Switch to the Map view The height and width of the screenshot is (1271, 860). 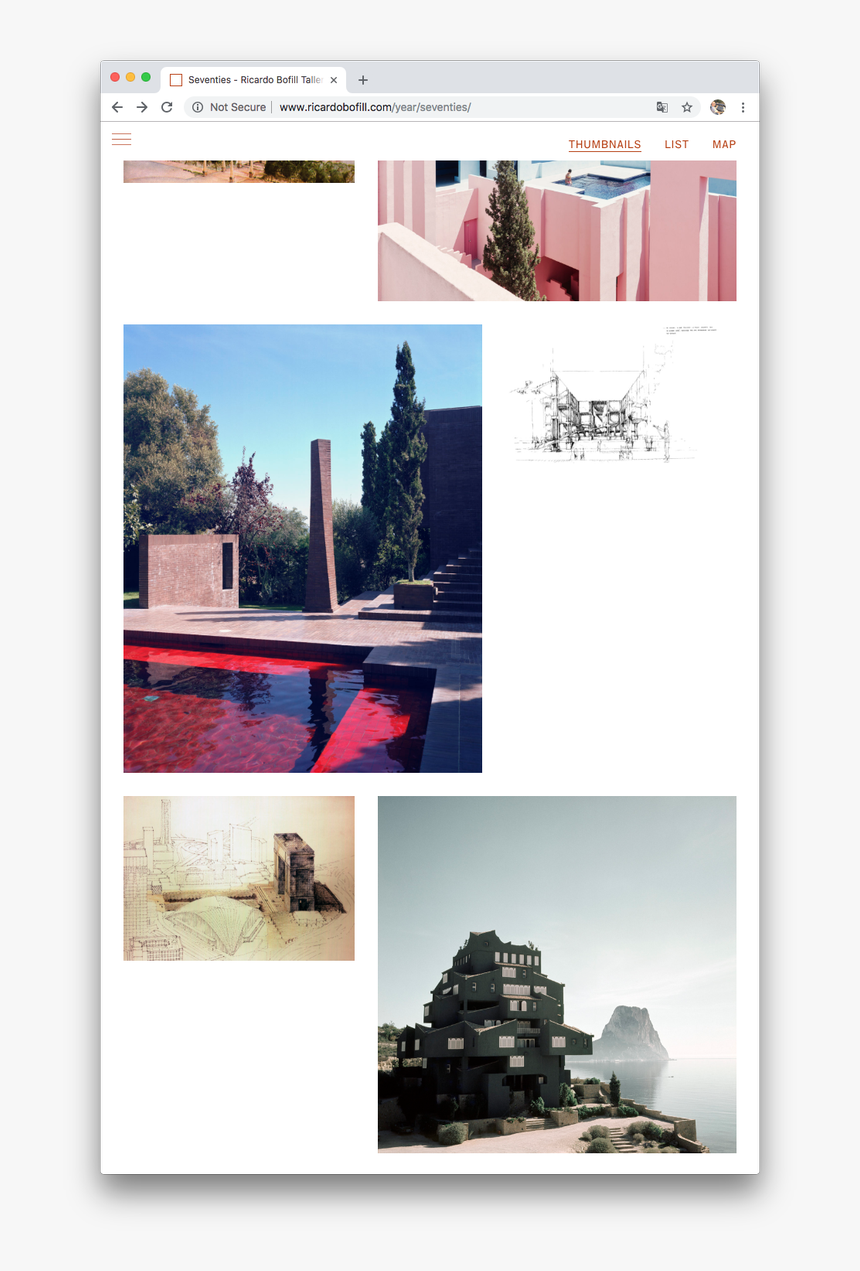(724, 144)
